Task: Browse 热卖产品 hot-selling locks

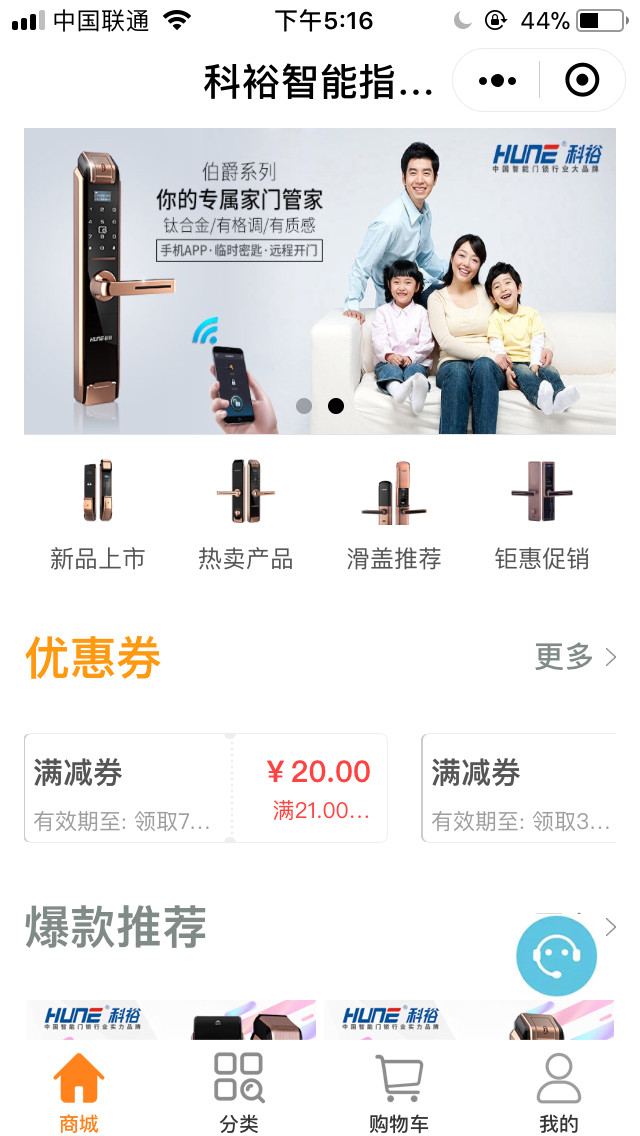Action: click(x=246, y=515)
